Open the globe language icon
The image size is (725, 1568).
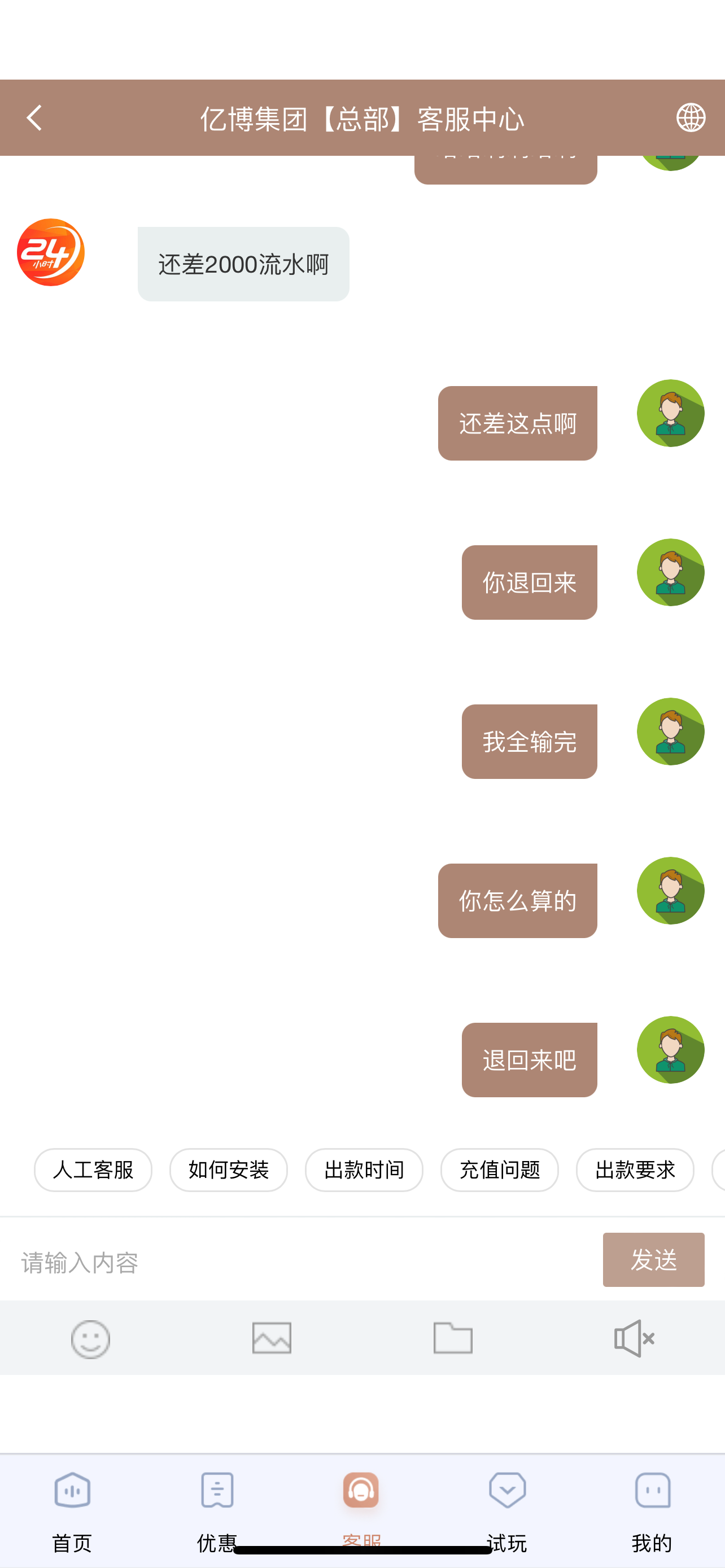(691, 117)
